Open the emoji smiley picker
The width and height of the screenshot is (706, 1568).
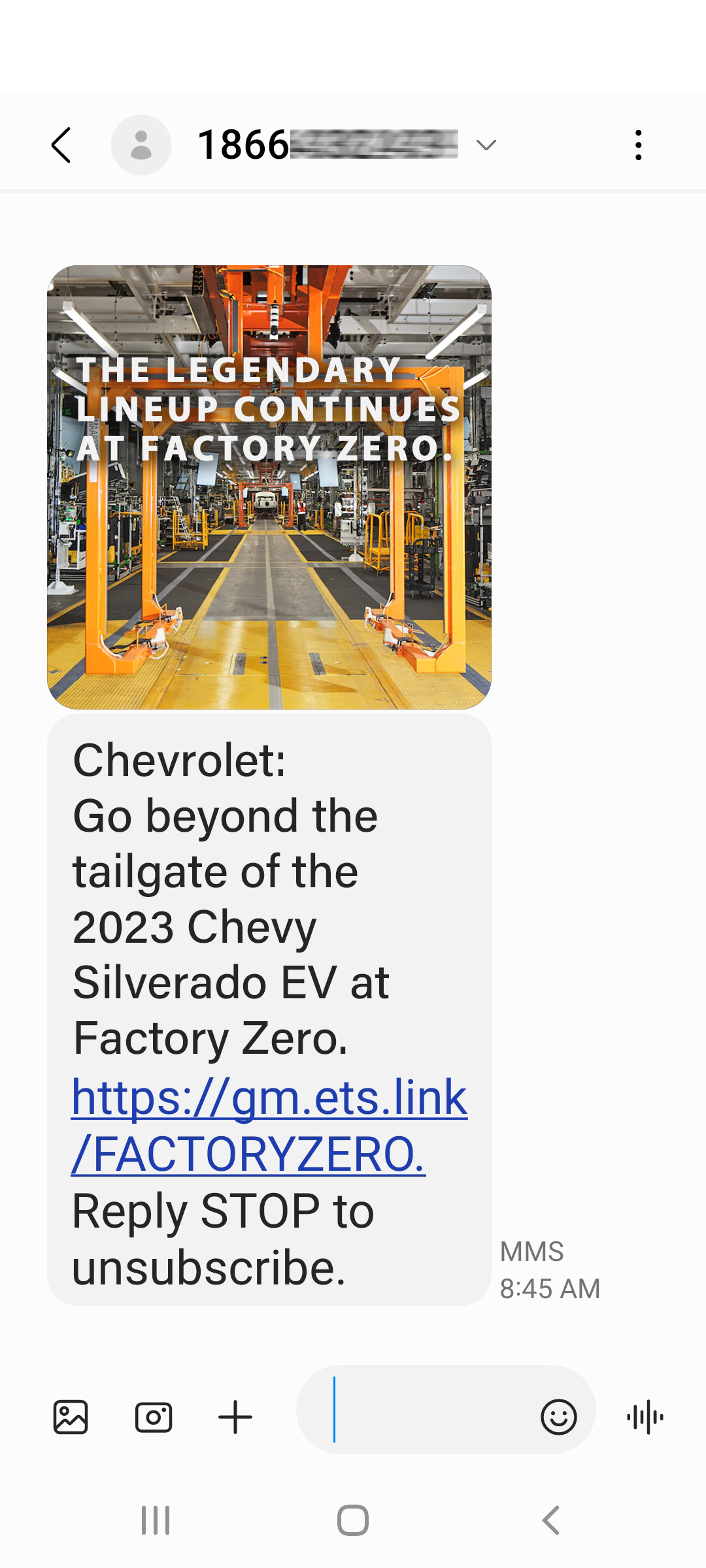point(558,1417)
